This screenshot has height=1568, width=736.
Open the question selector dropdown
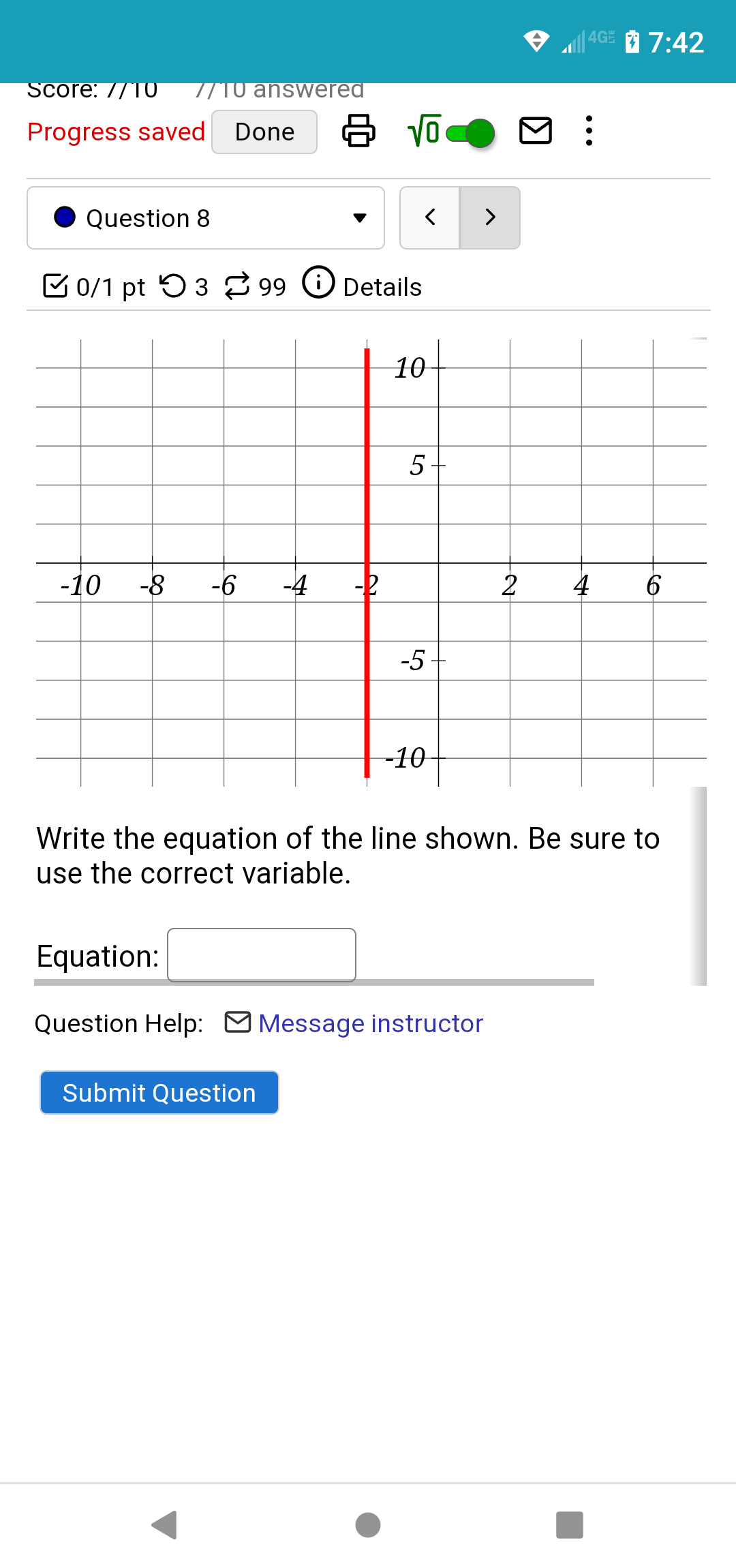(361, 218)
